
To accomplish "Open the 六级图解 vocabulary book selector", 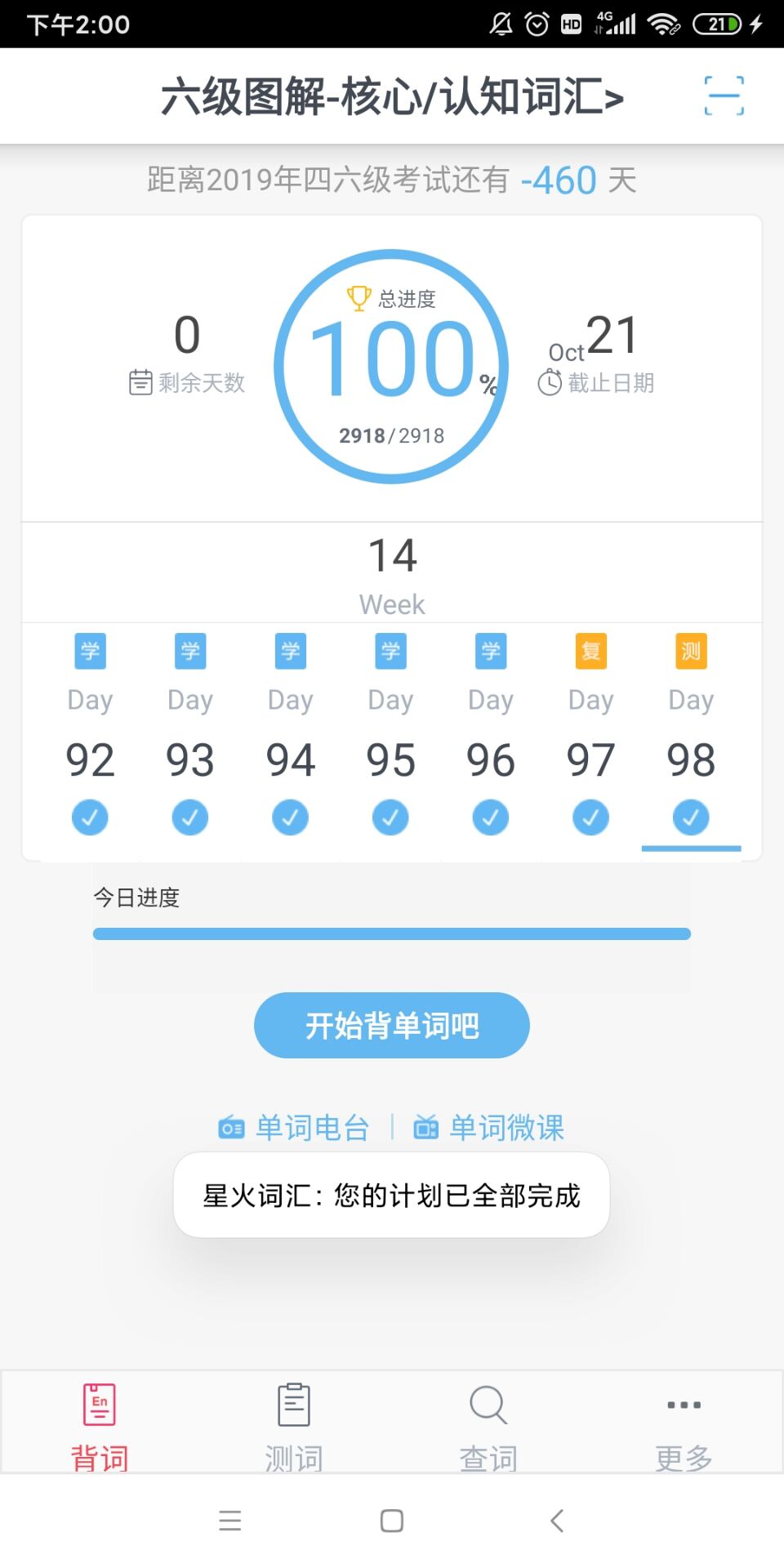I will pos(392,97).
